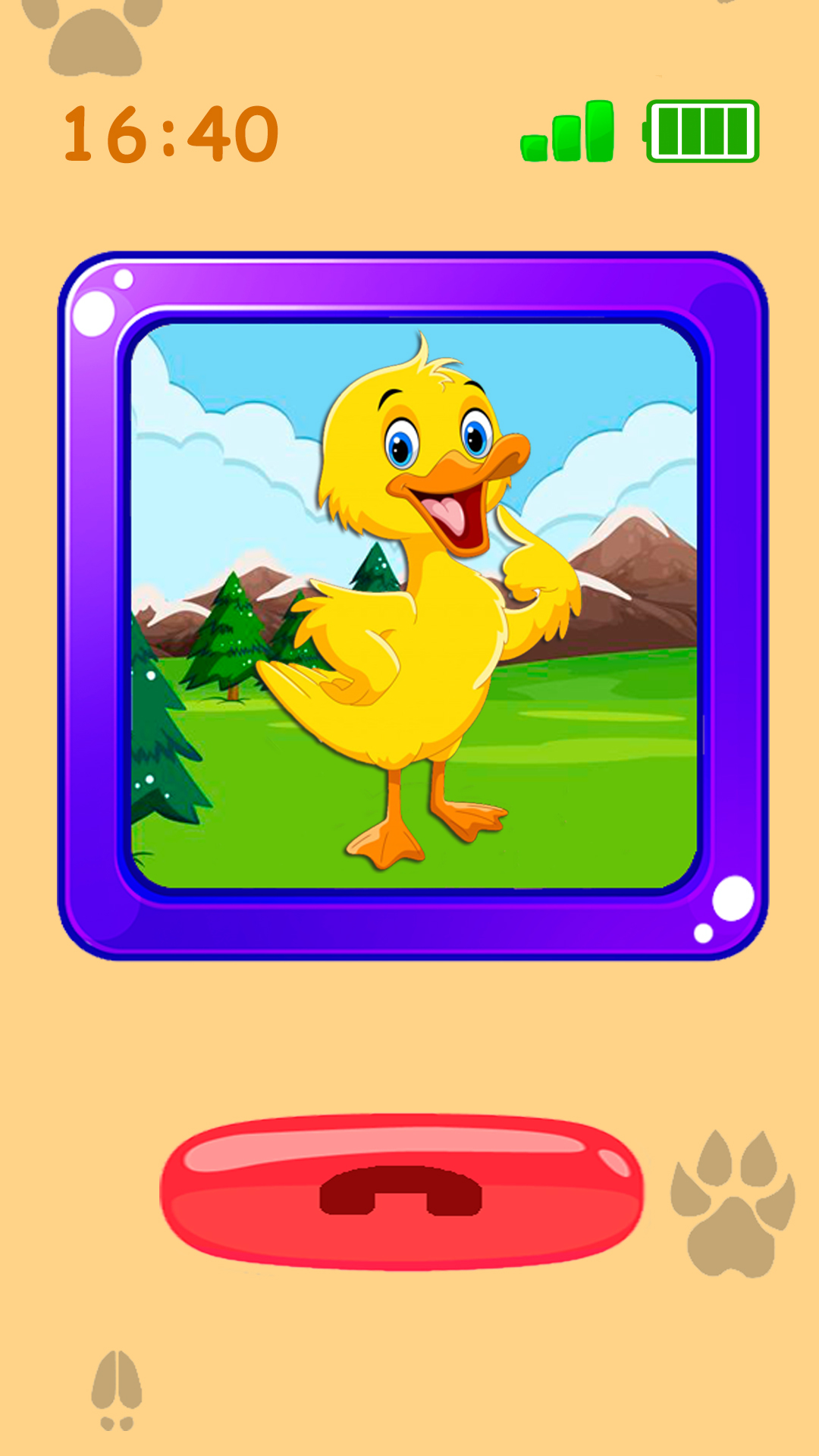The width and height of the screenshot is (819, 1456).
Task: Tap the duck picture in the purple frame
Action: 413,605
